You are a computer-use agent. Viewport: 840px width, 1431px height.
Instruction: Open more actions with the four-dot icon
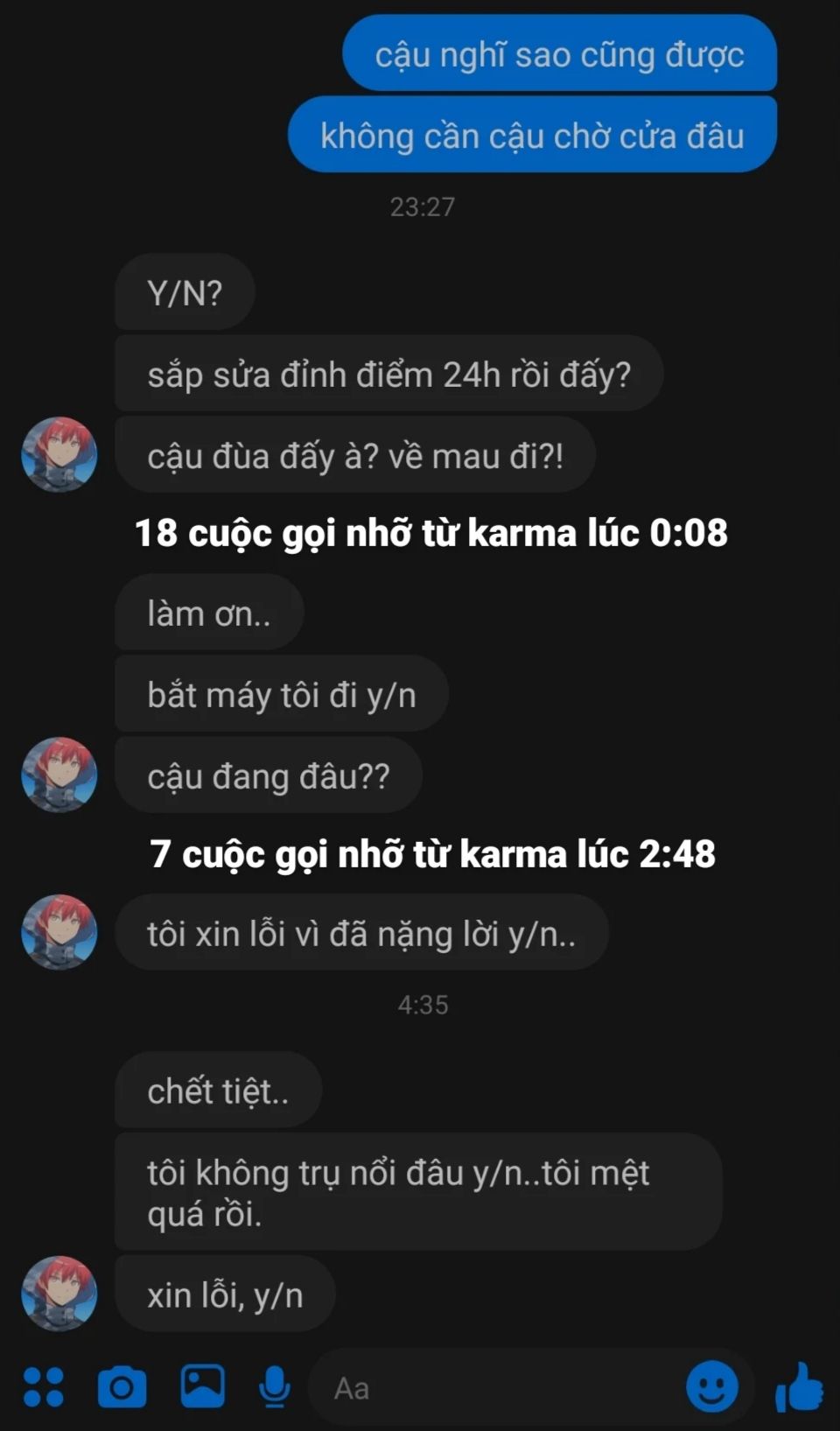(x=44, y=1387)
